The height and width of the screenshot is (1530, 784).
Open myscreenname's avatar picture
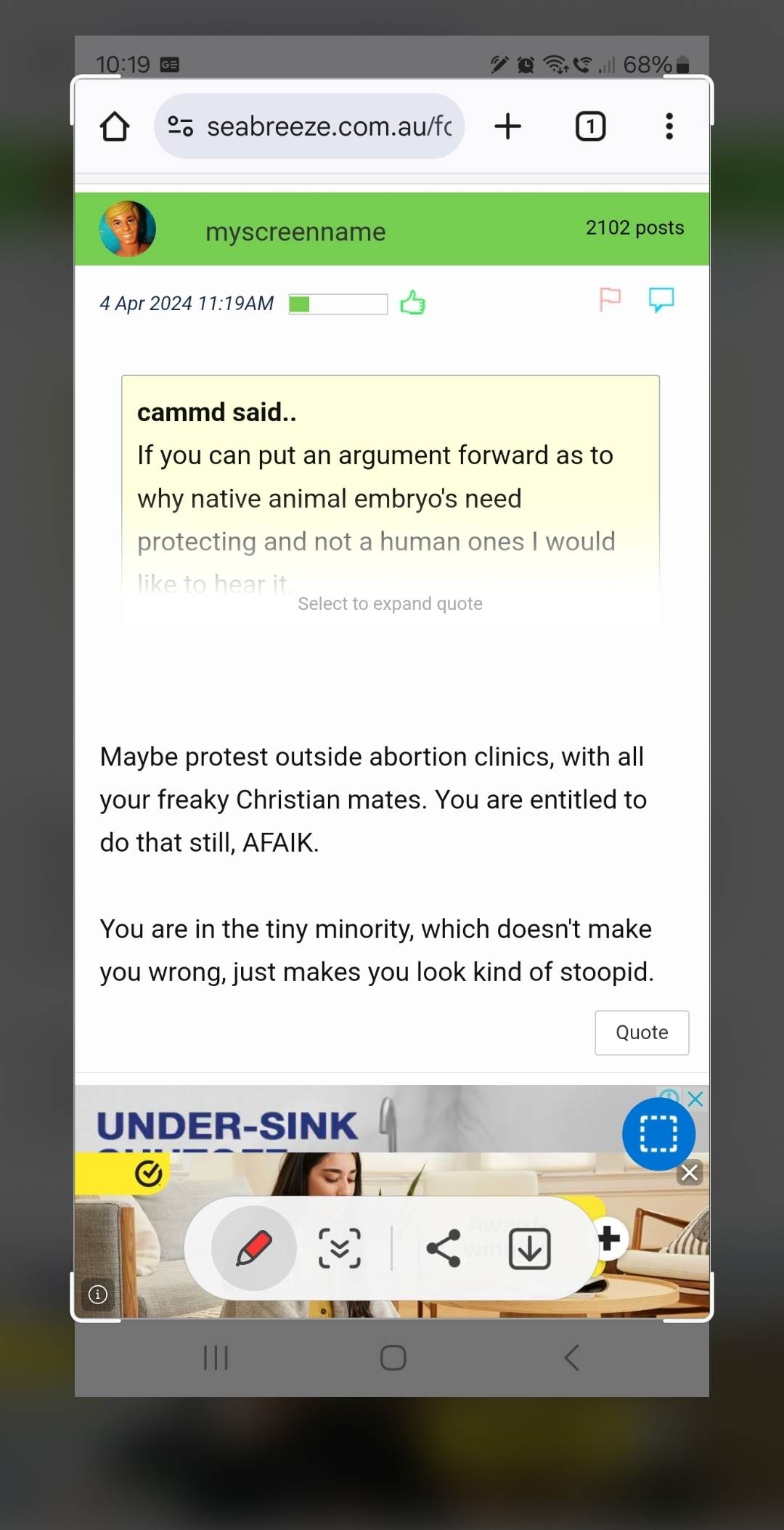pyautogui.click(x=127, y=229)
